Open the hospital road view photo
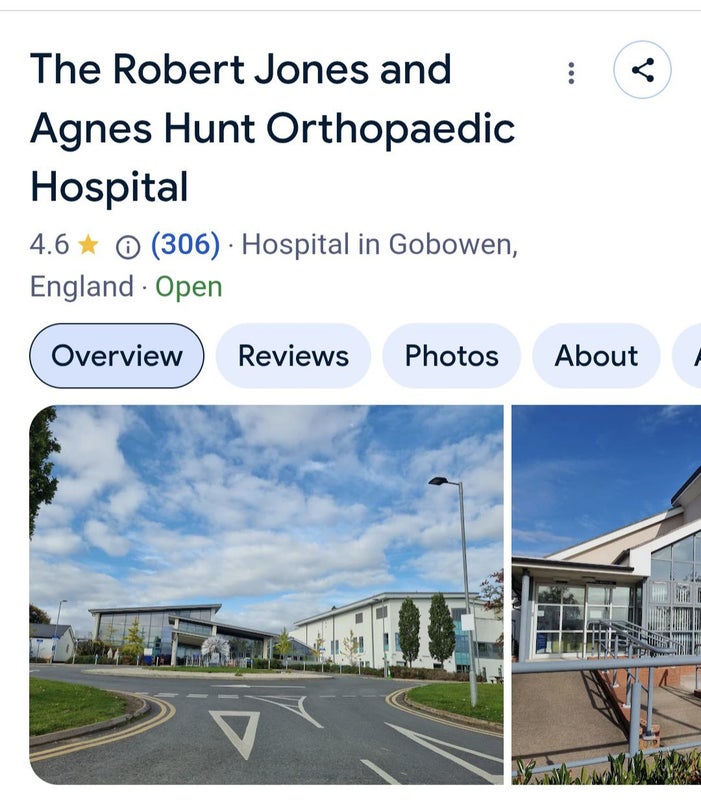 (266, 594)
